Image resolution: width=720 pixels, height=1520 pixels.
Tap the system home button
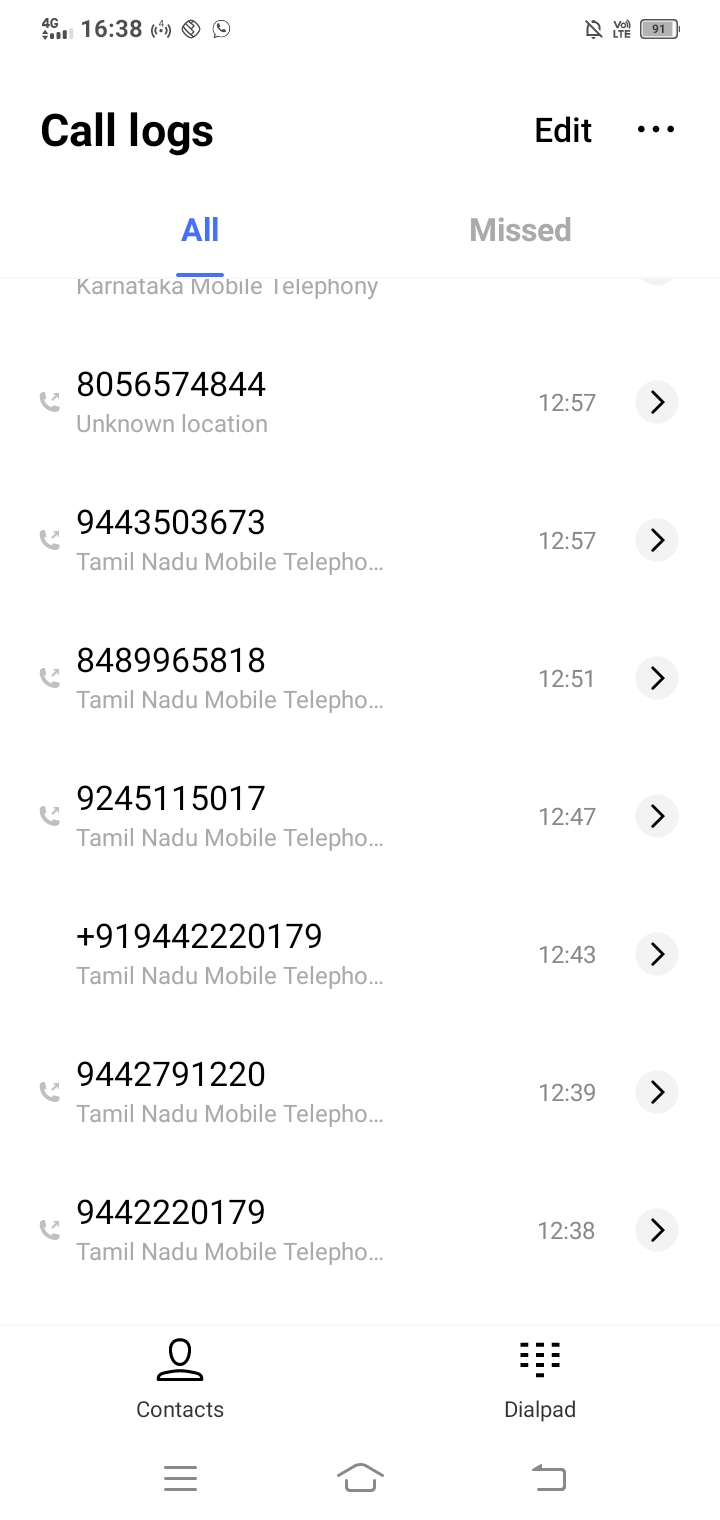(x=360, y=1477)
